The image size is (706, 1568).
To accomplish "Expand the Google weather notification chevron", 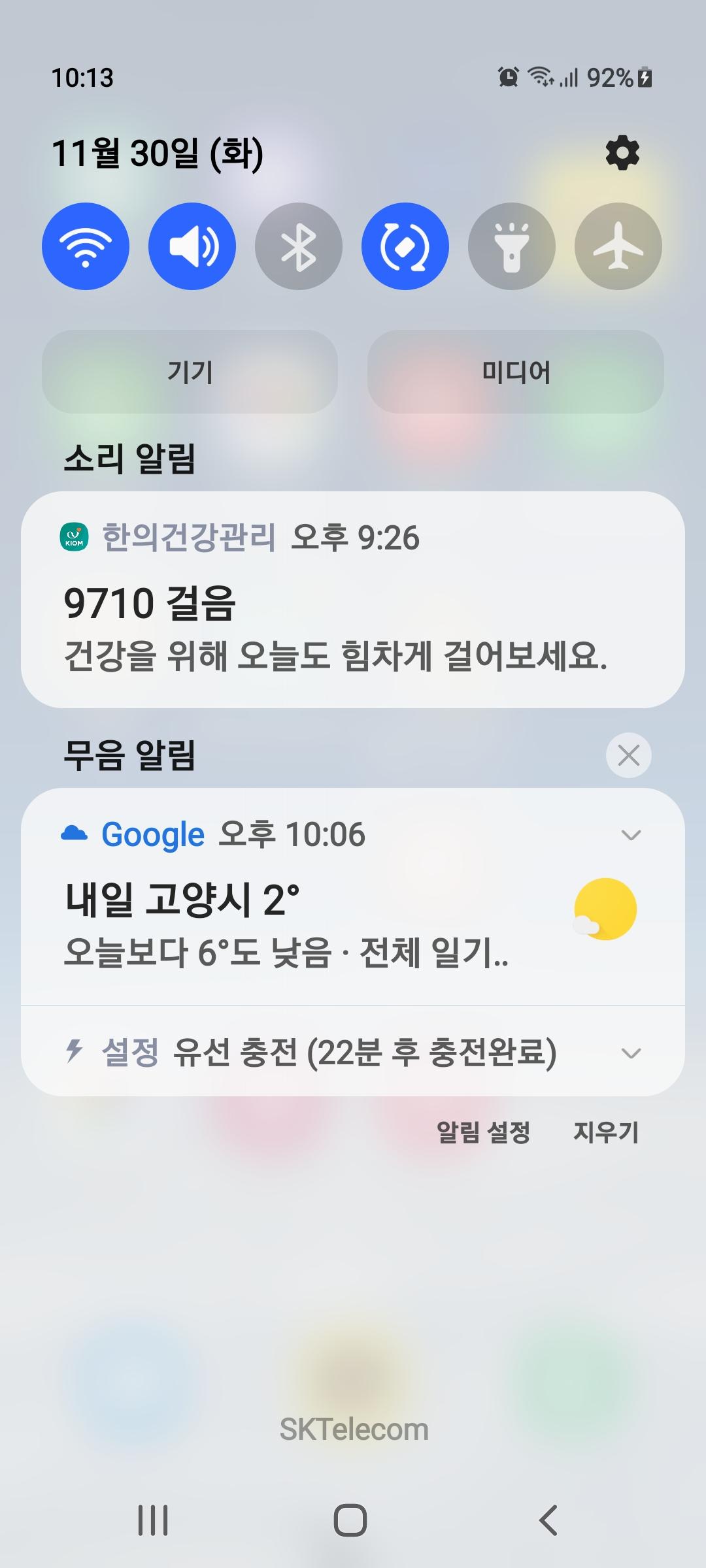I will tap(631, 835).
